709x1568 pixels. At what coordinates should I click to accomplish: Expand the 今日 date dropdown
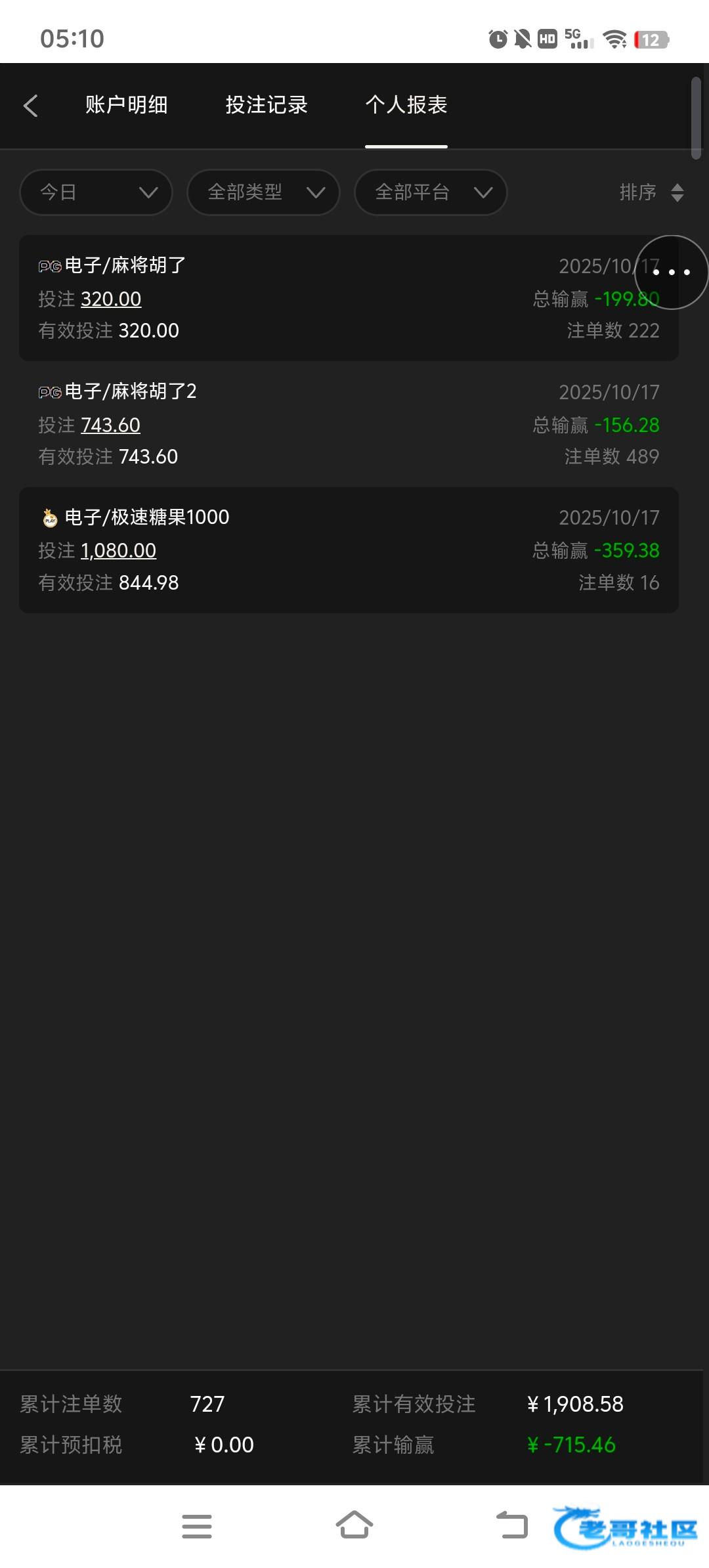click(96, 192)
